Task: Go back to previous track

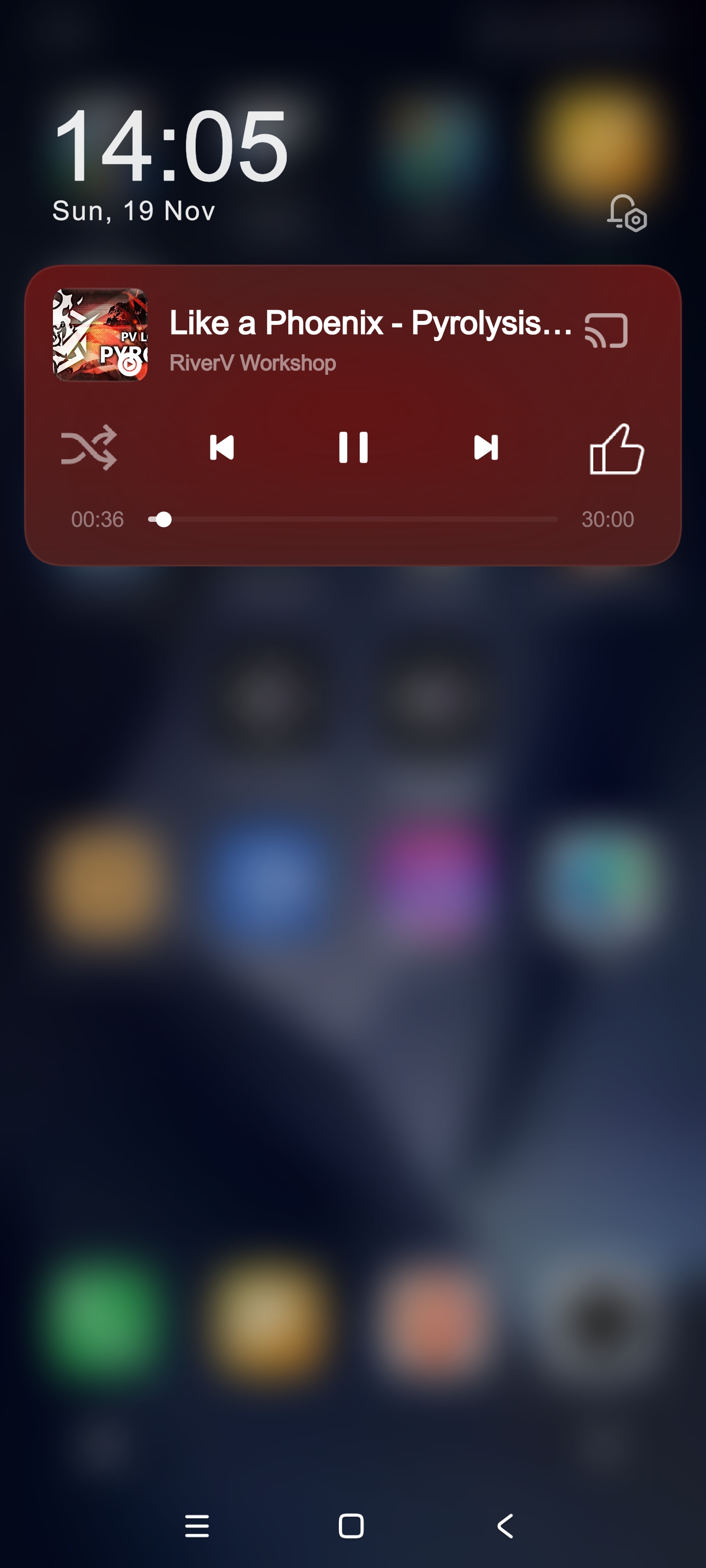Action: pyautogui.click(x=222, y=447)
